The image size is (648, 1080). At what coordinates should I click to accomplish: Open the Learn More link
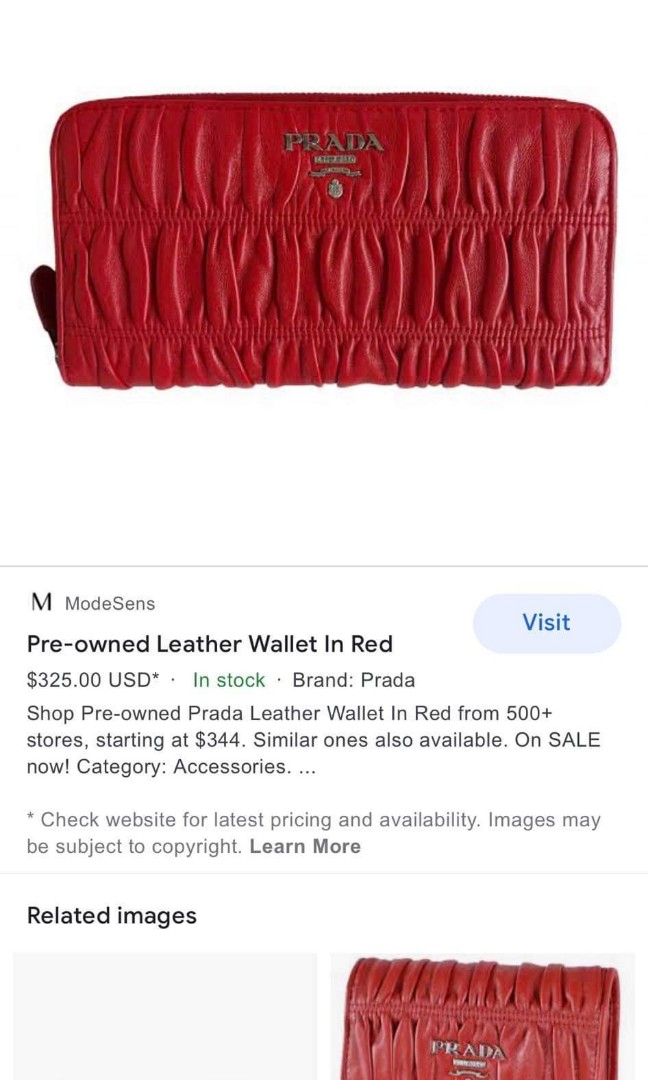point(305,846)
